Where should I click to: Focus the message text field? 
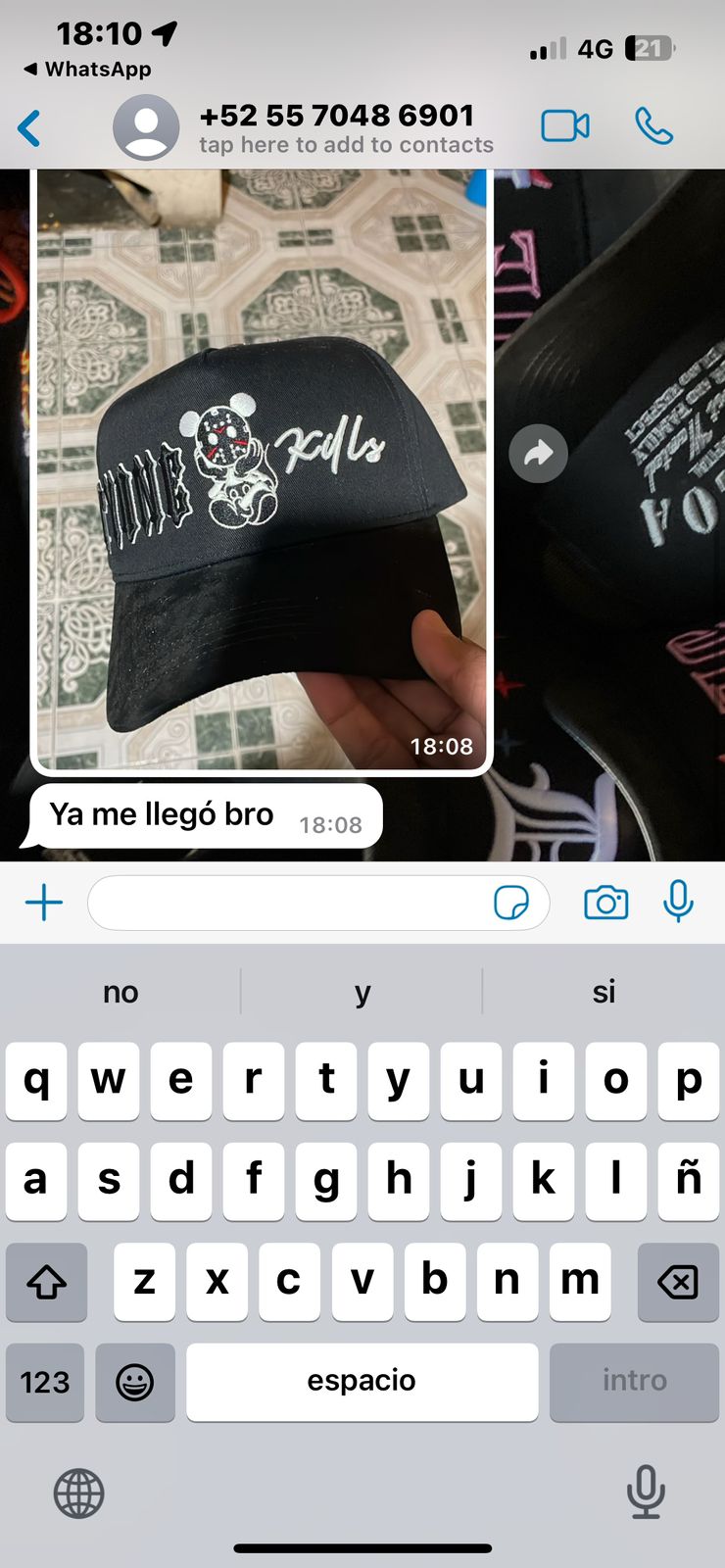[x=289, y=903]
